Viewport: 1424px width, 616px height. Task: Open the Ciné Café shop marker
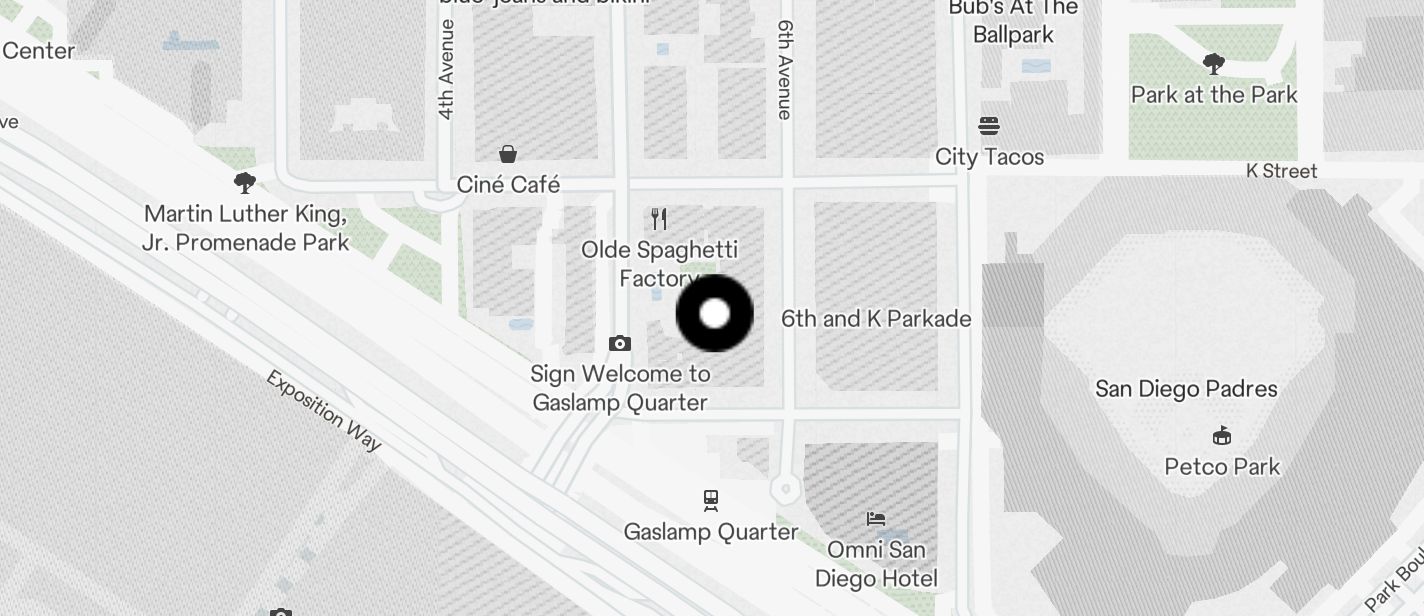coord(508,154)
